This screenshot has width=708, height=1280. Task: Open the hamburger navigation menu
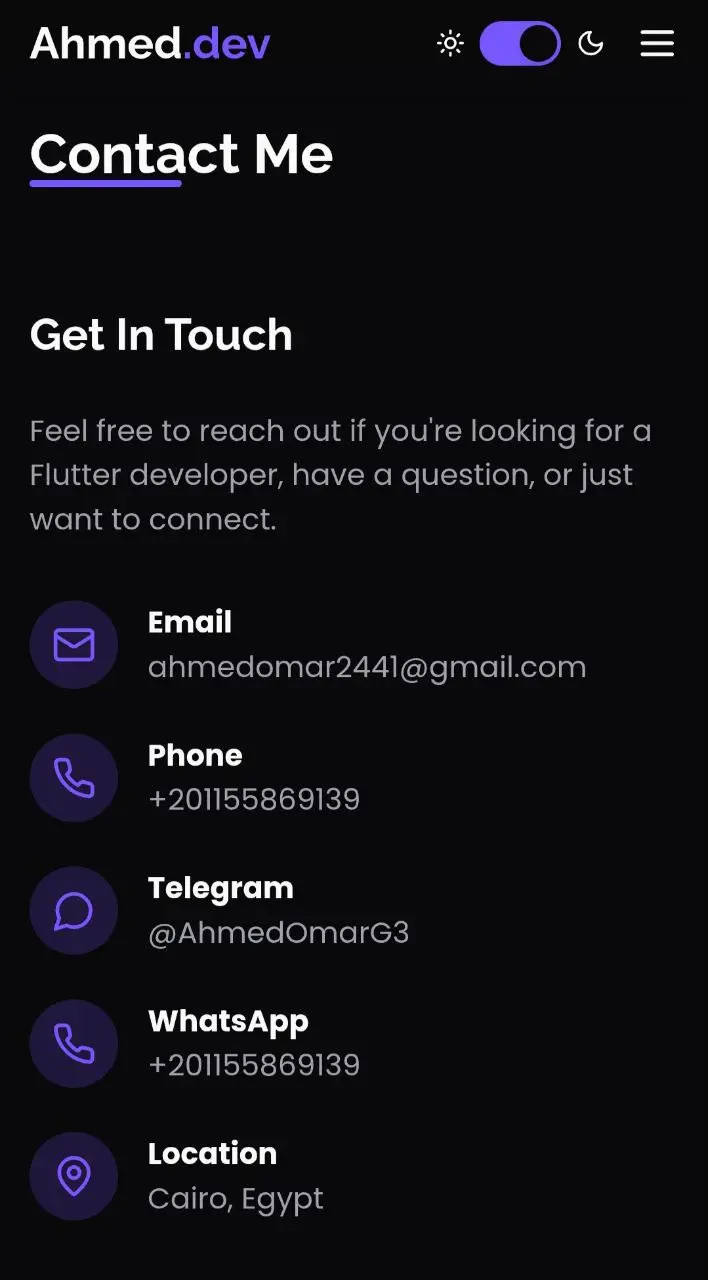point(657,44)
